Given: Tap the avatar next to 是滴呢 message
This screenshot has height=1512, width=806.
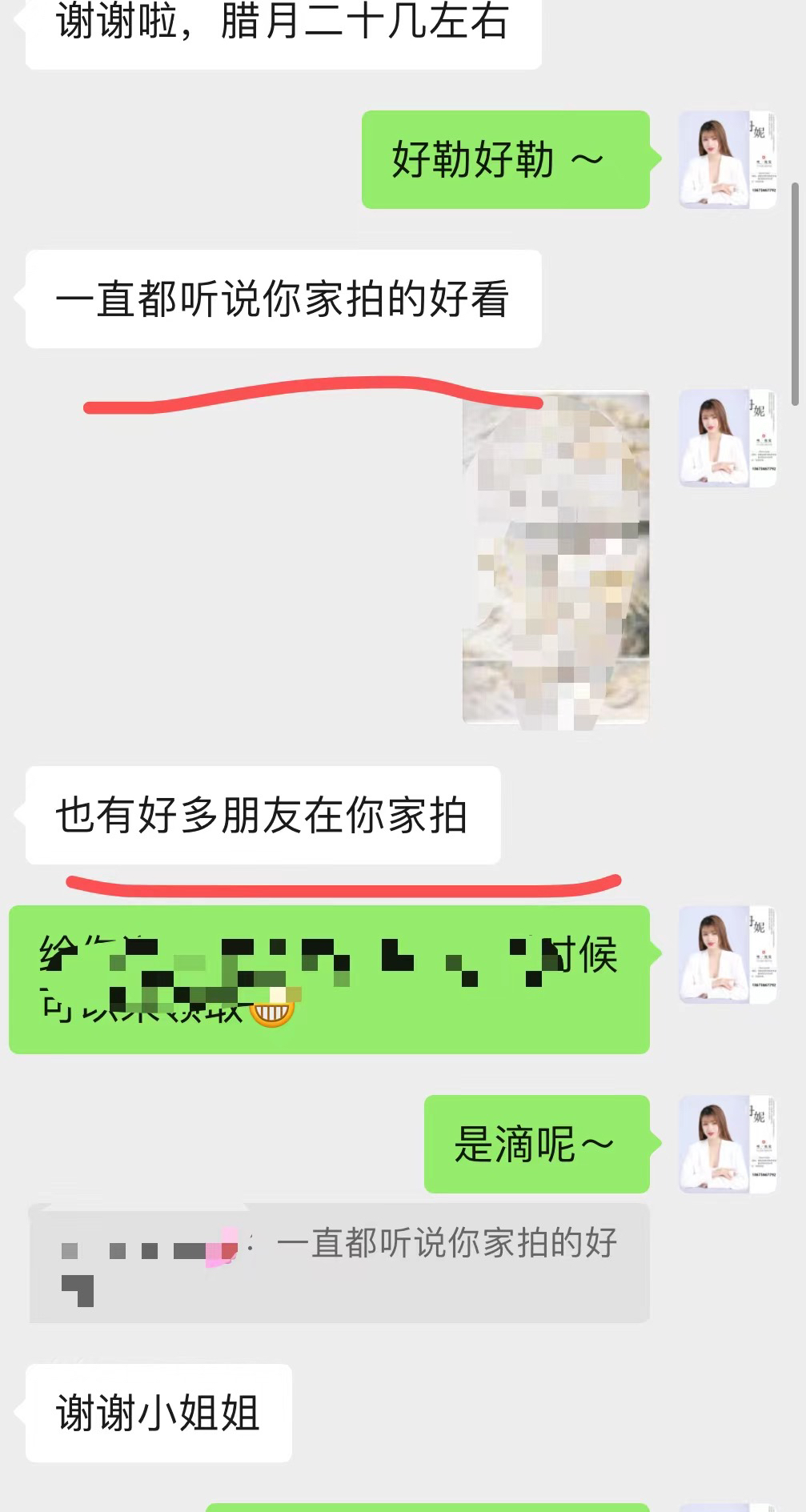Looking at the screenshot, I should coord(727,1144).
